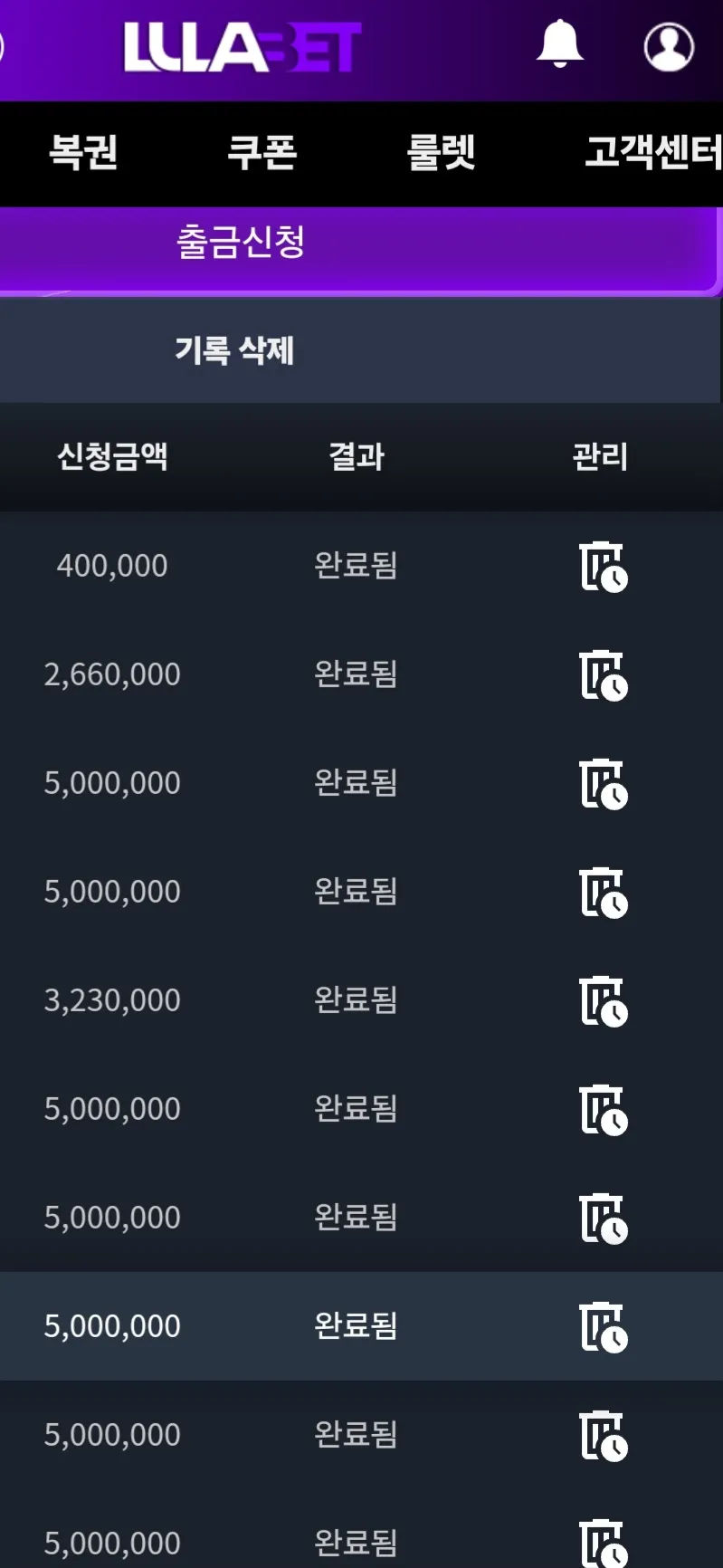
Task: Remove the 3,230,000 record with its trash icon
Action: [604, 1001]
